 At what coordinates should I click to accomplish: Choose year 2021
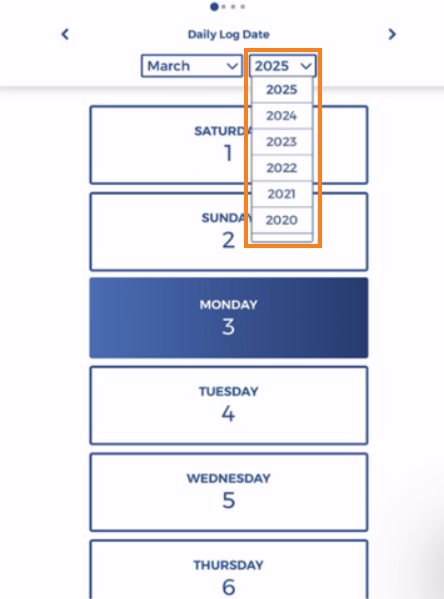[282, 194]
